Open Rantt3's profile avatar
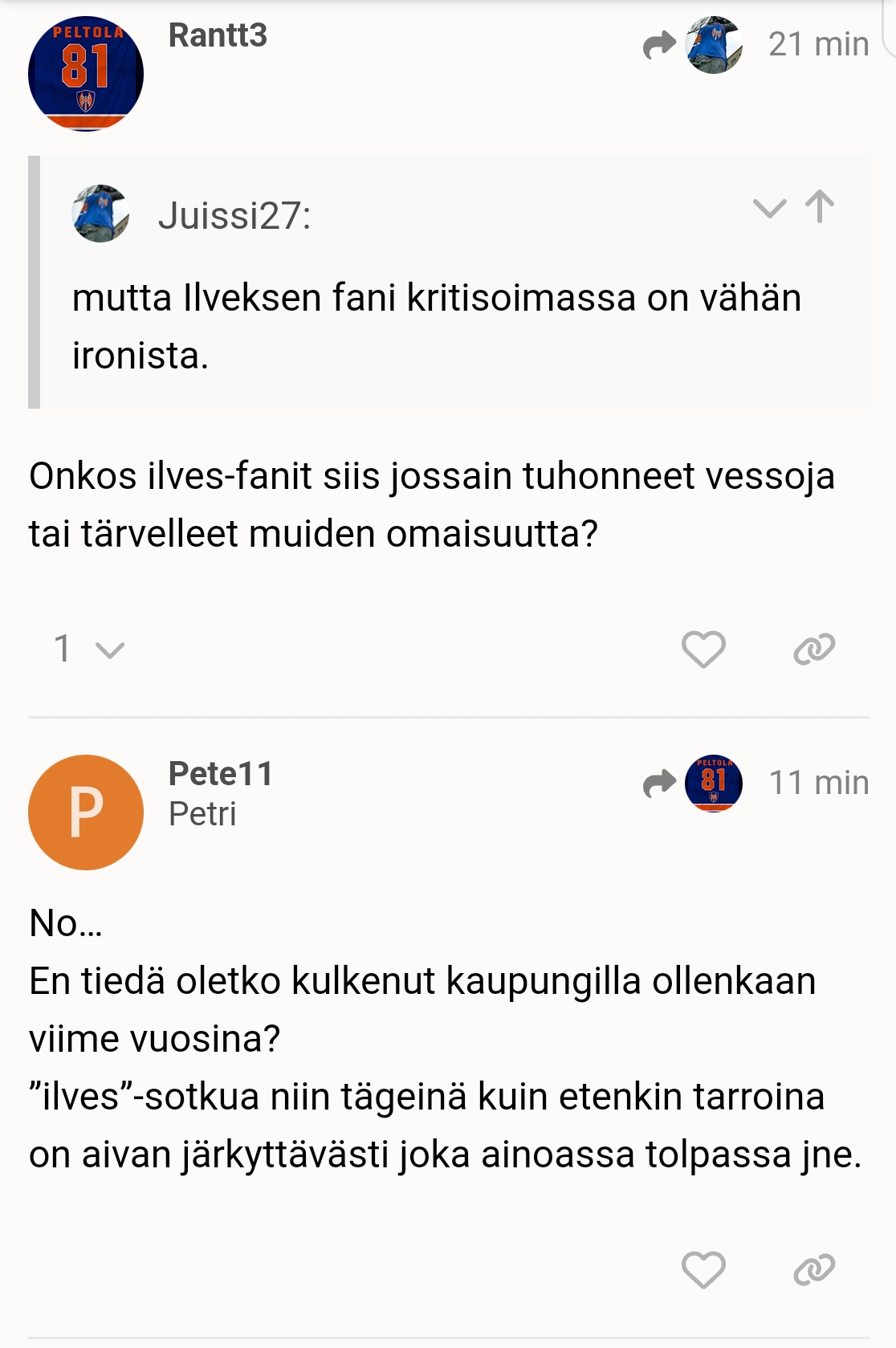896x1348 pixels. click(85, 74)
